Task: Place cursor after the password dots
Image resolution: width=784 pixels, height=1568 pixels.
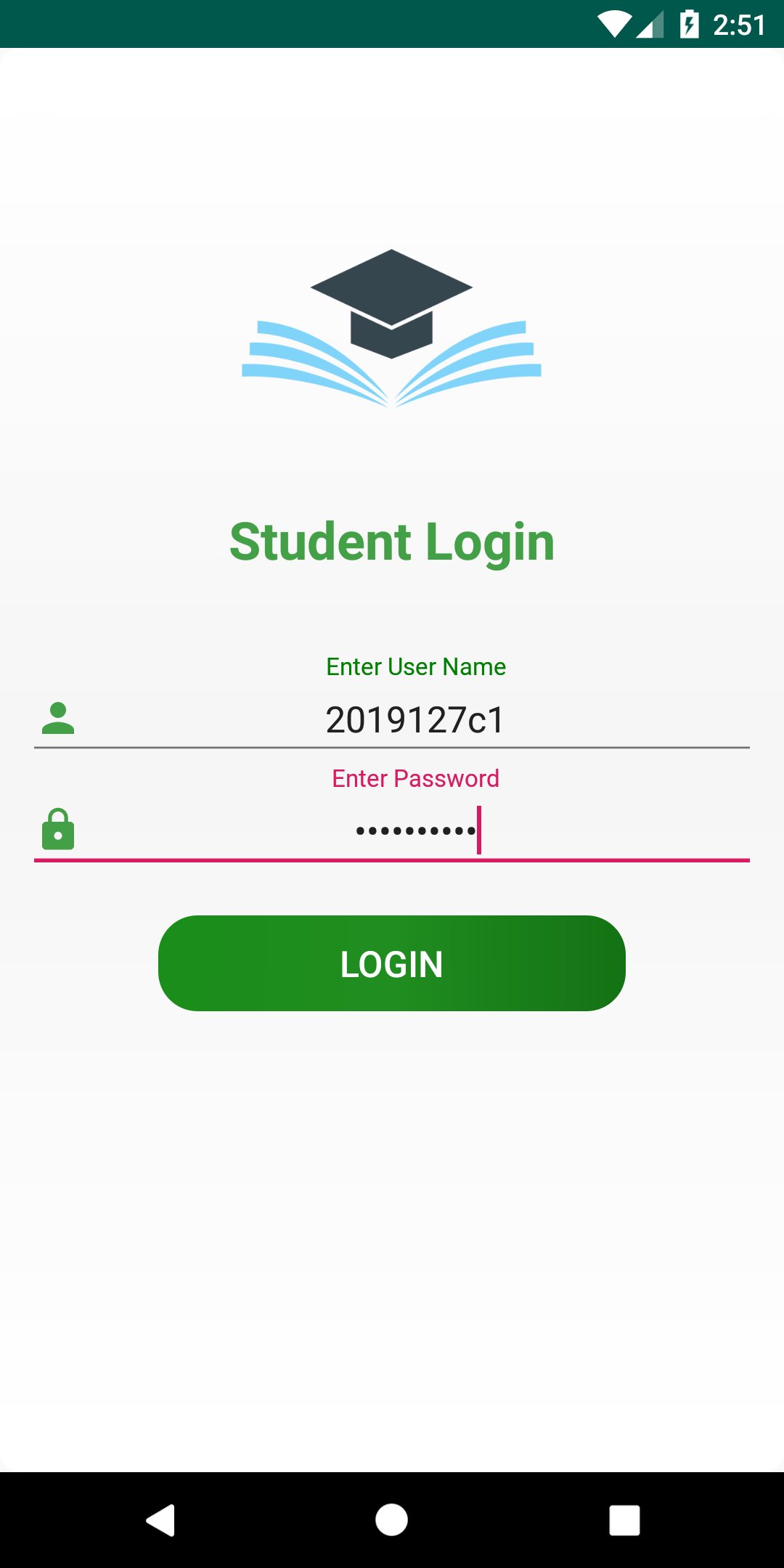Action: [480, 830]
